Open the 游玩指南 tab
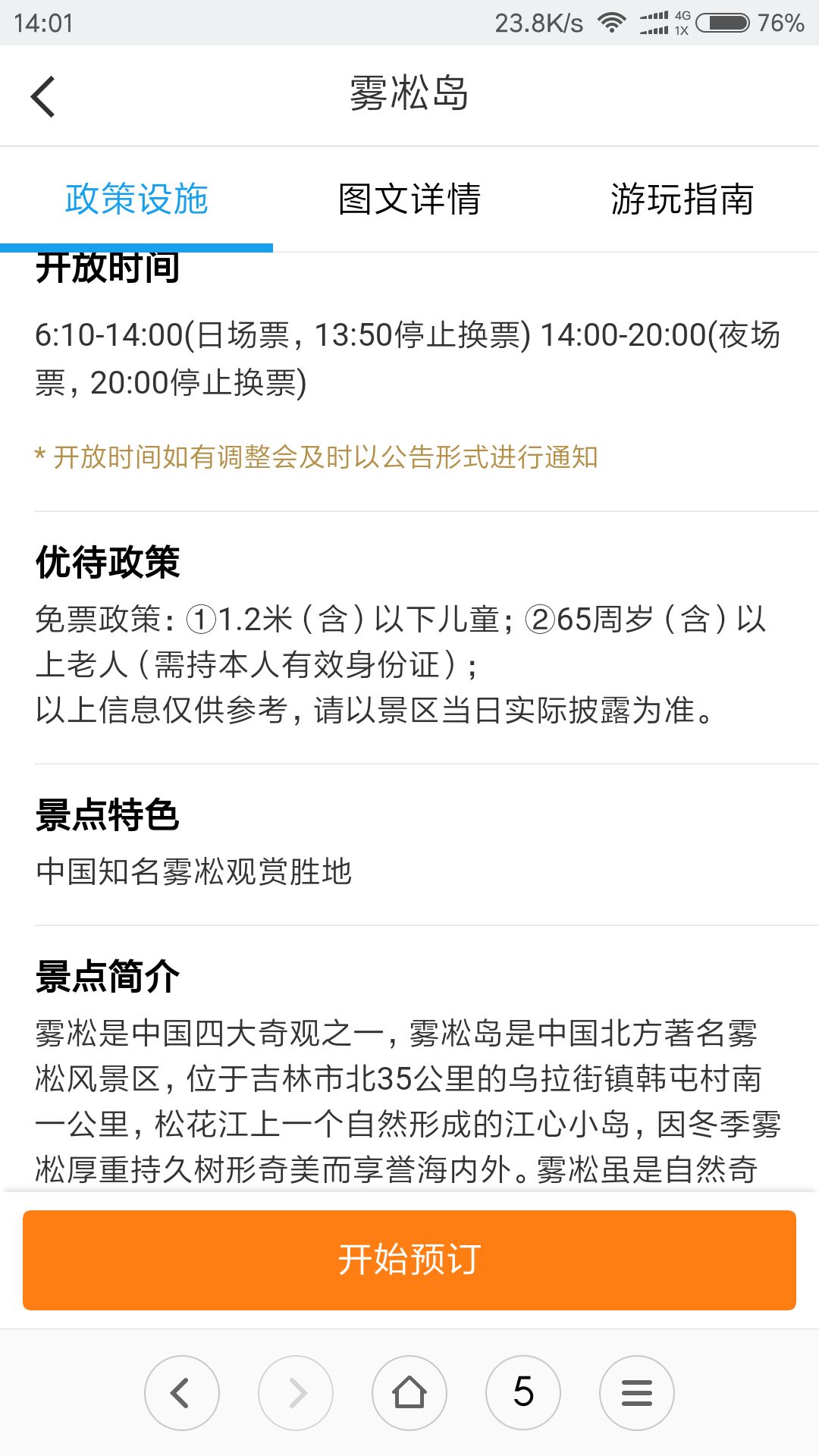The image size is (819, 1456). point(682,199)
